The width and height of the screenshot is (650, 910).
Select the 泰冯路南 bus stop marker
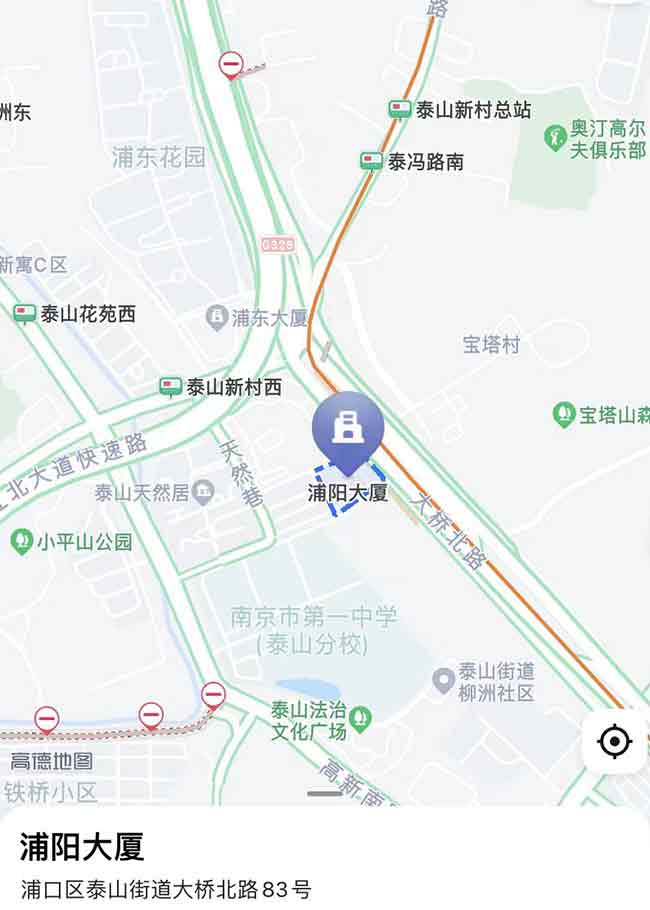[371, 161]
